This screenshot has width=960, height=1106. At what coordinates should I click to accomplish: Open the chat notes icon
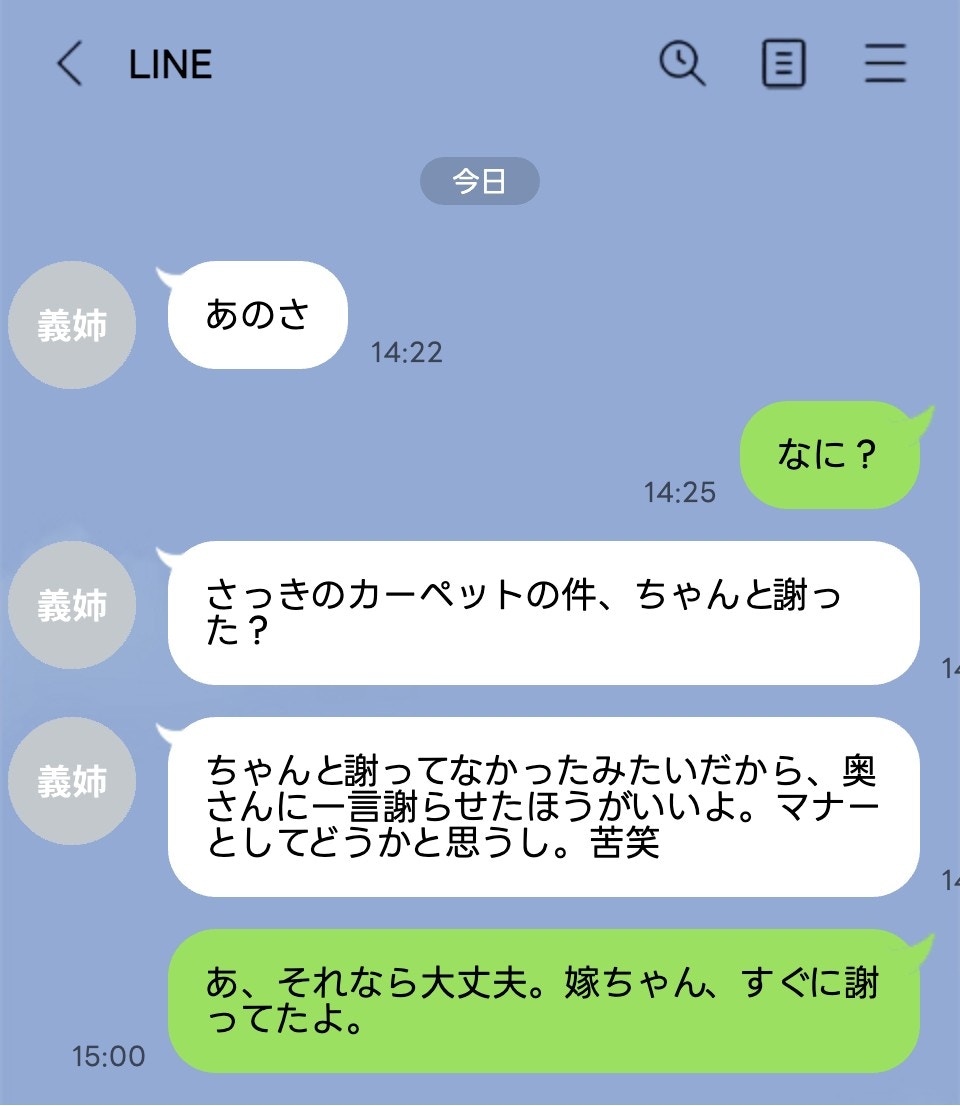tap(783, 65)
